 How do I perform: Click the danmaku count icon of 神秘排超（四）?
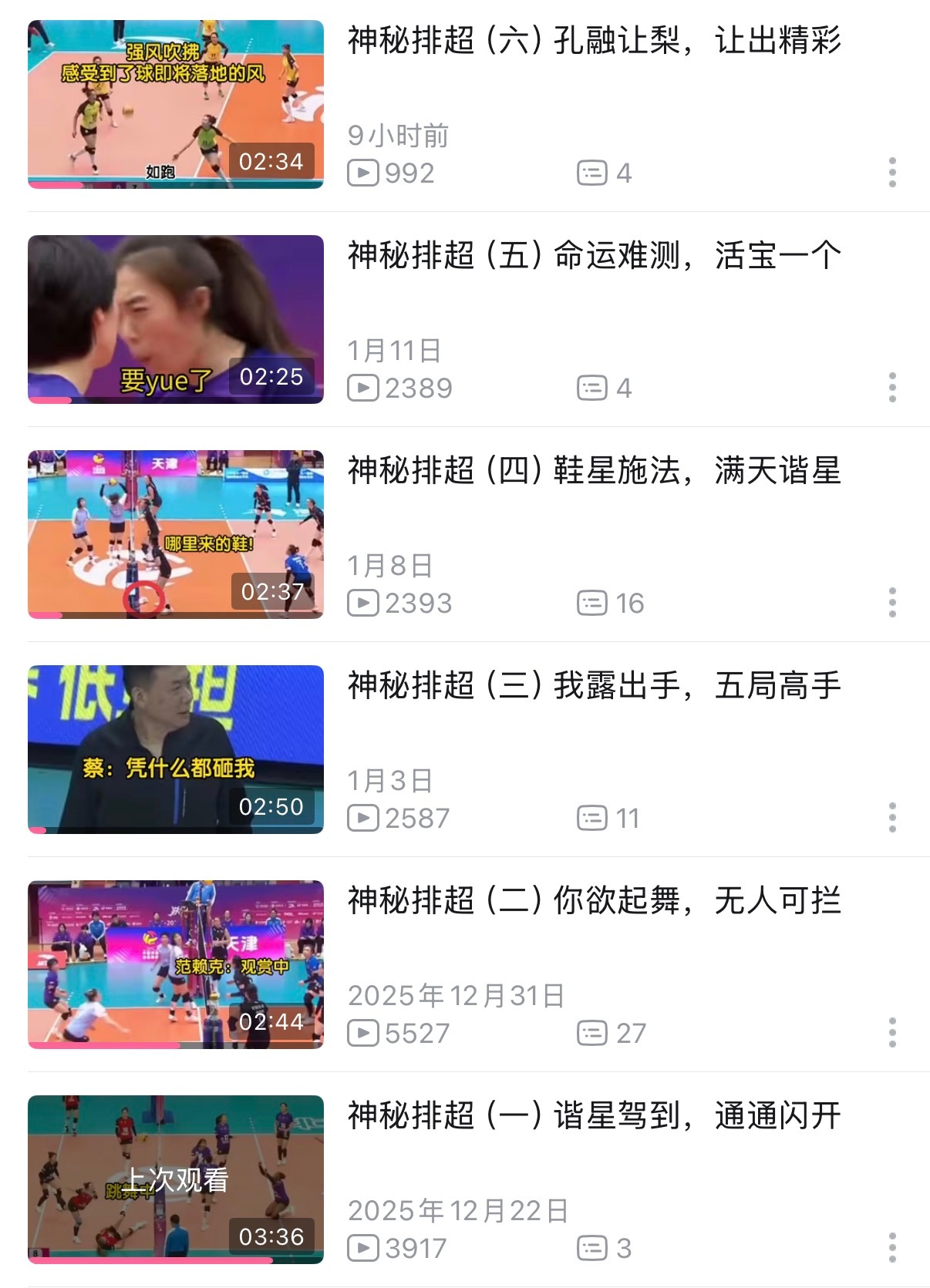[x=594, y=604]
